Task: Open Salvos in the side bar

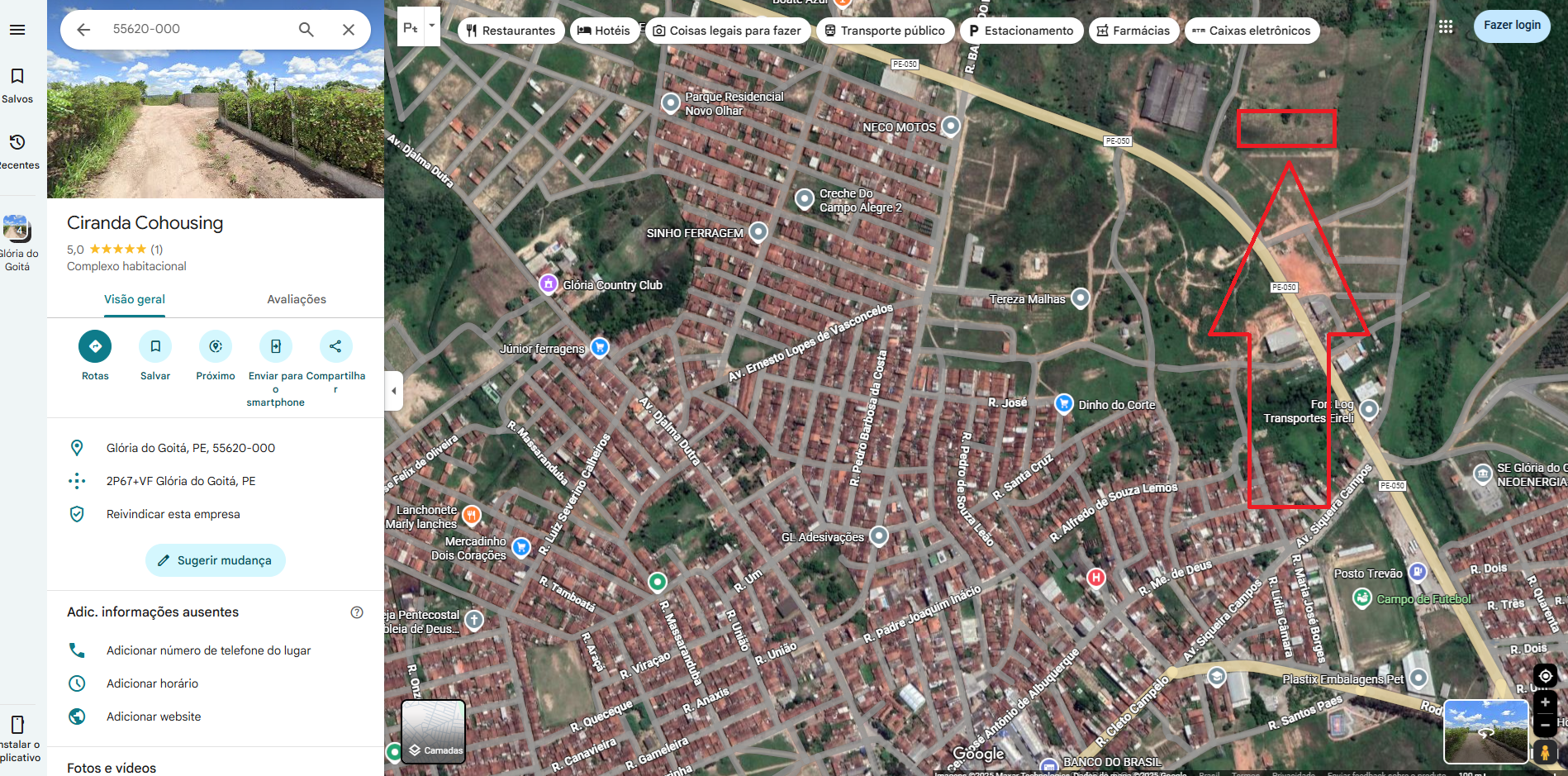Action: pos(17,85)
